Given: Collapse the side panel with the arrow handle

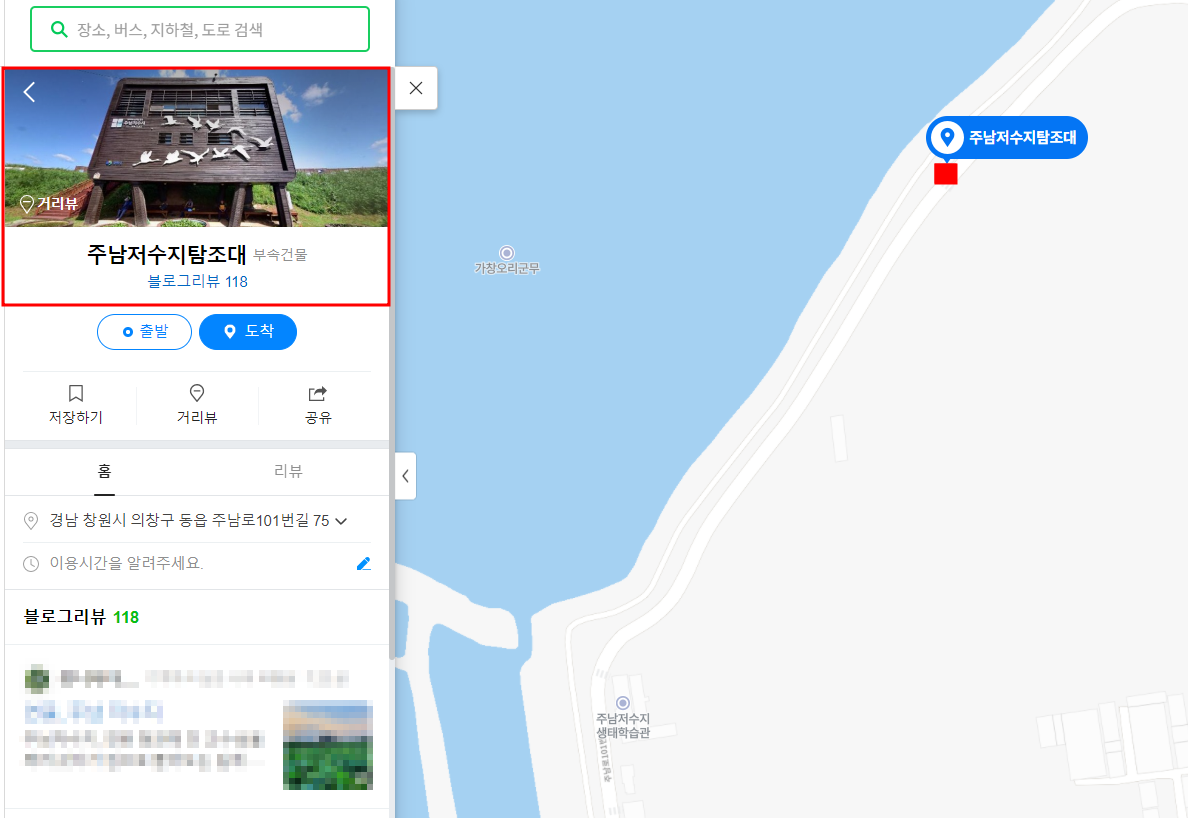Looking at the screenshot, I should 405,476.
